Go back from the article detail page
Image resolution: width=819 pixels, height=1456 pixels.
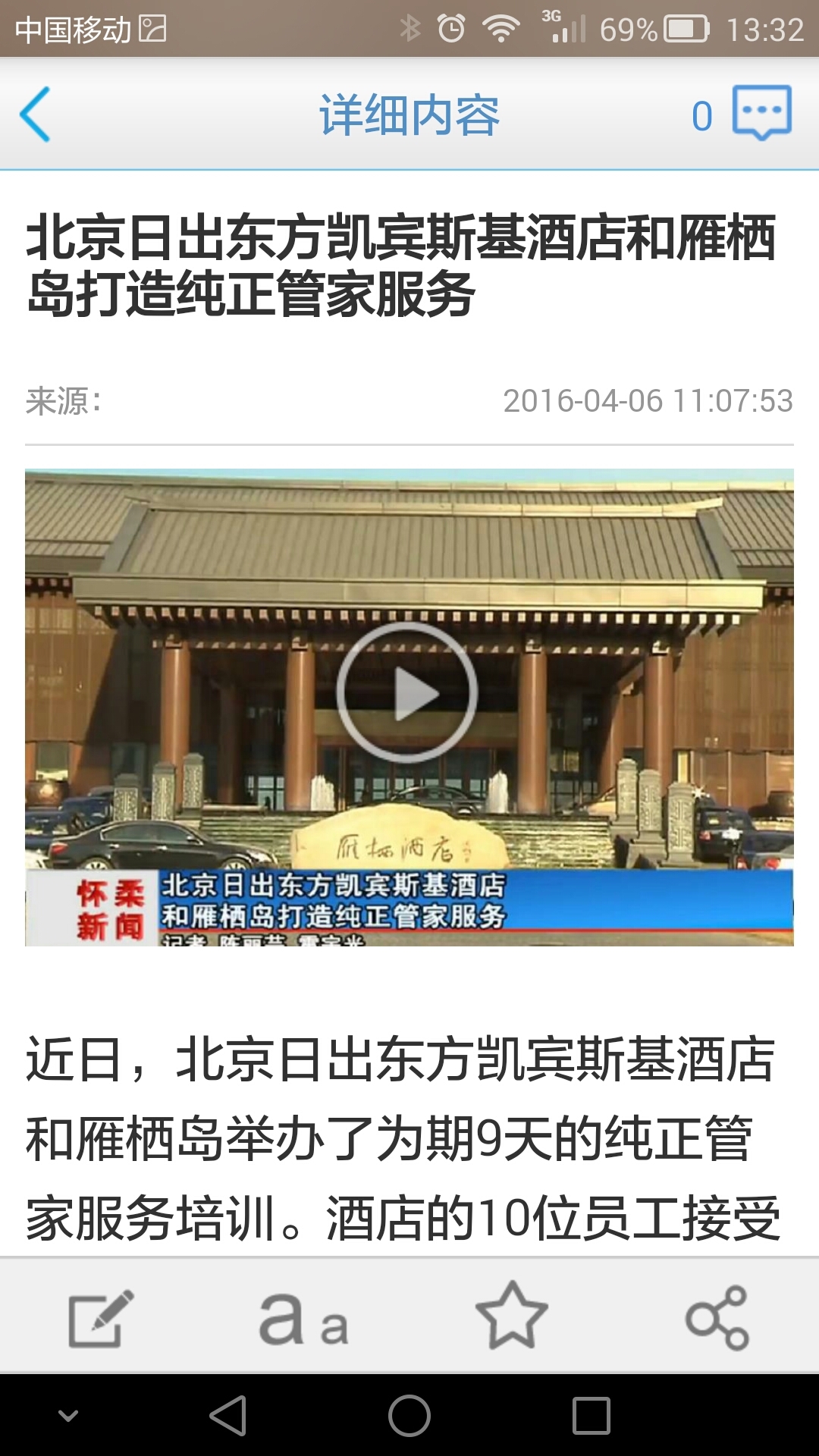[x=35, y=115]
